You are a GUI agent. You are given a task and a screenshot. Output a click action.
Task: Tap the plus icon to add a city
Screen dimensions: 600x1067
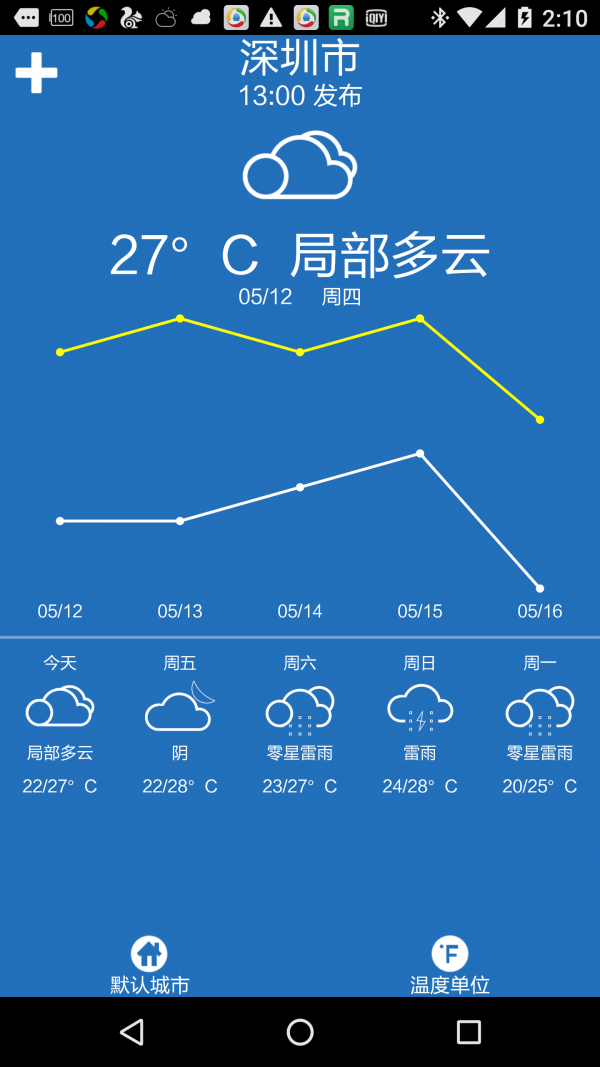click(36, 73)
